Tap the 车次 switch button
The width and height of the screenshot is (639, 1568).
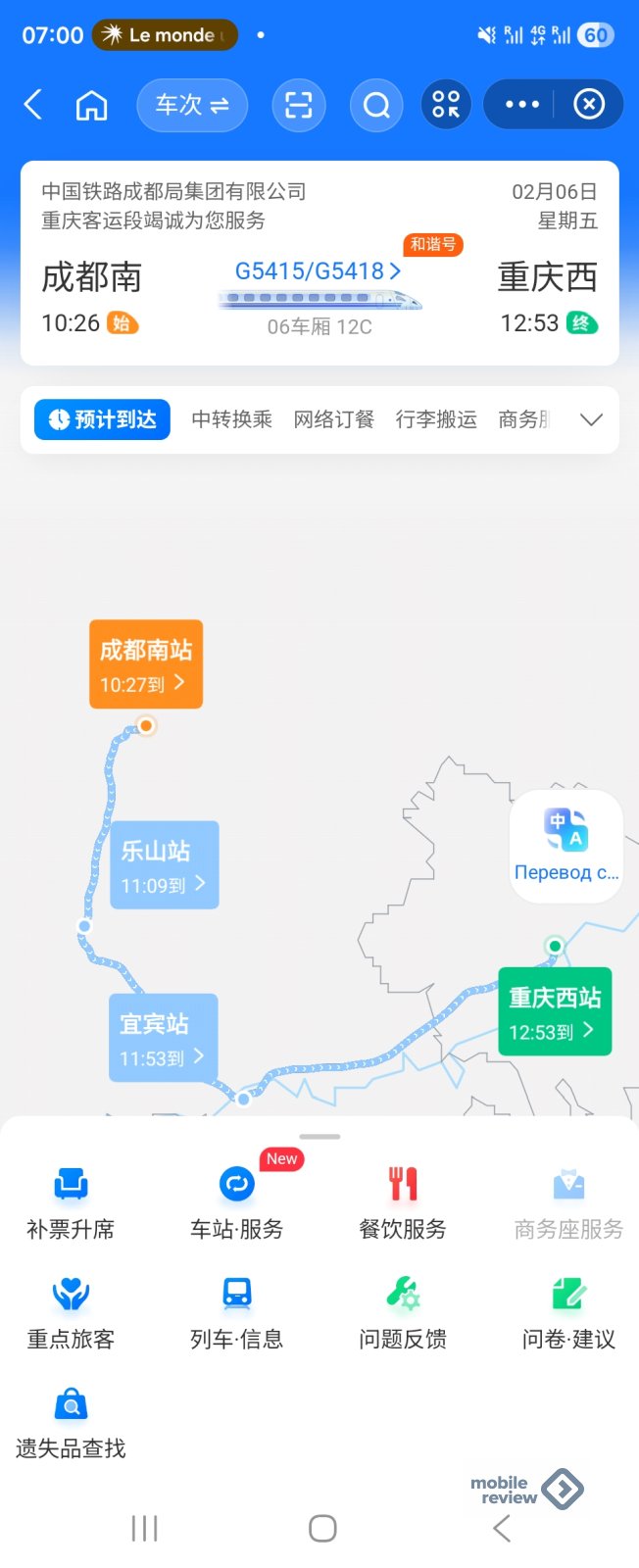192,105
